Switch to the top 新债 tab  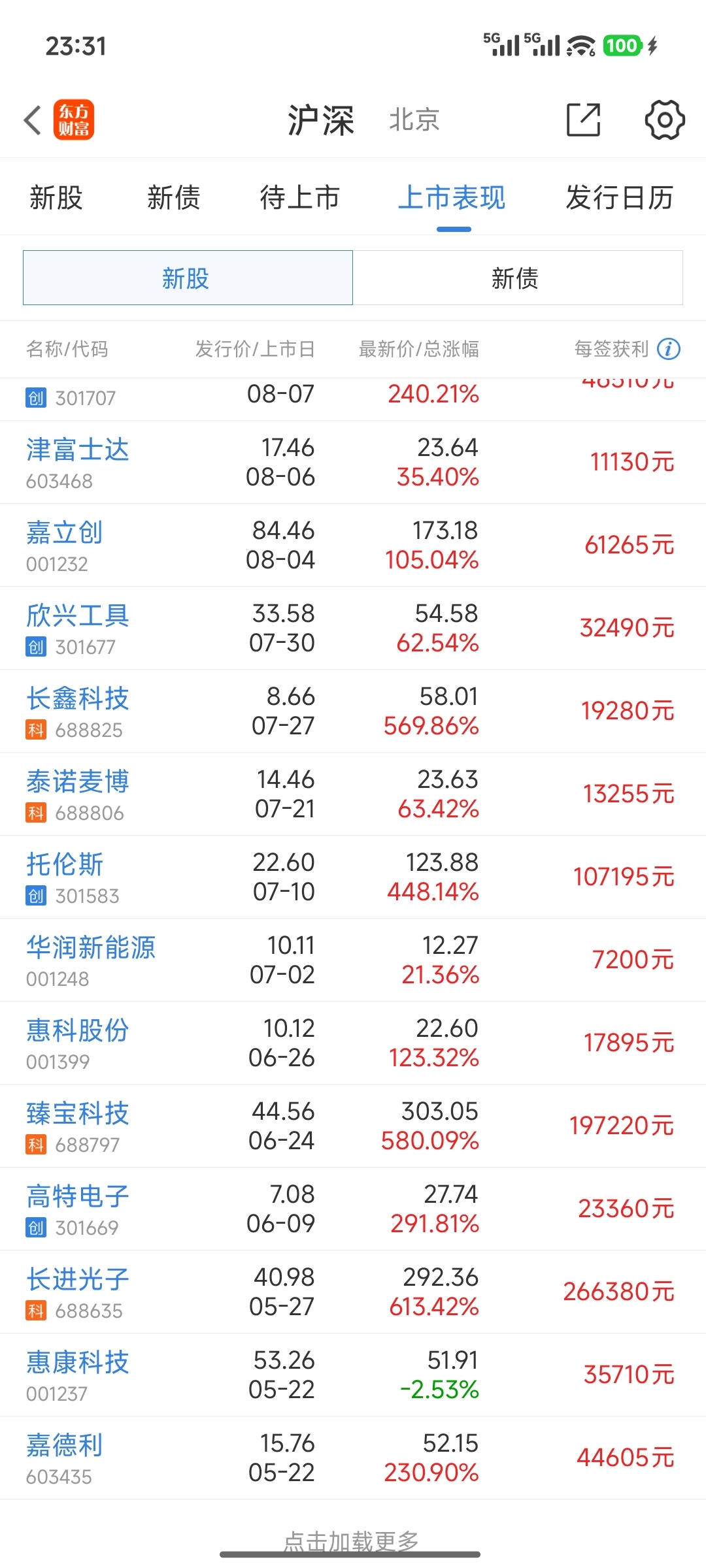click(174, 197)
